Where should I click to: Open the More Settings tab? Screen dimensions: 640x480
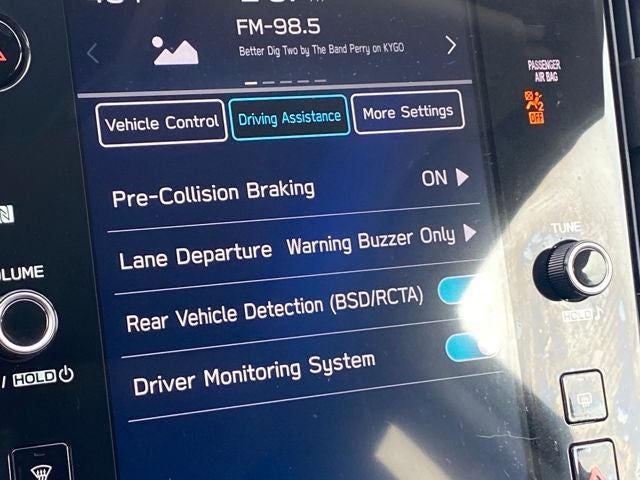click(407, 112)
